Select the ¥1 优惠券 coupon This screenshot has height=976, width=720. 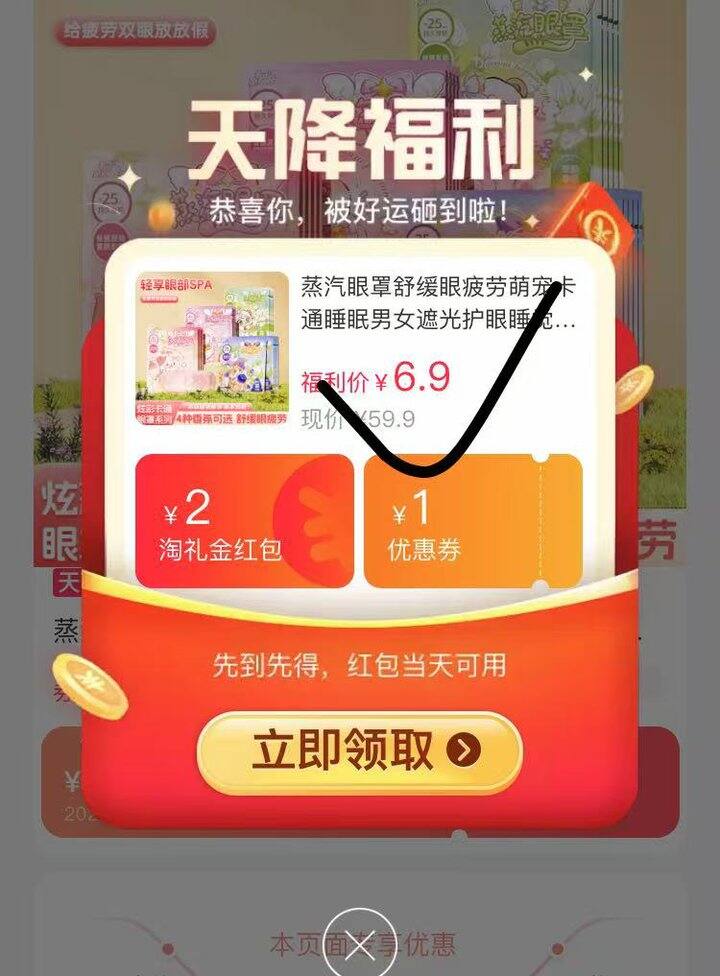pos(472,521)
